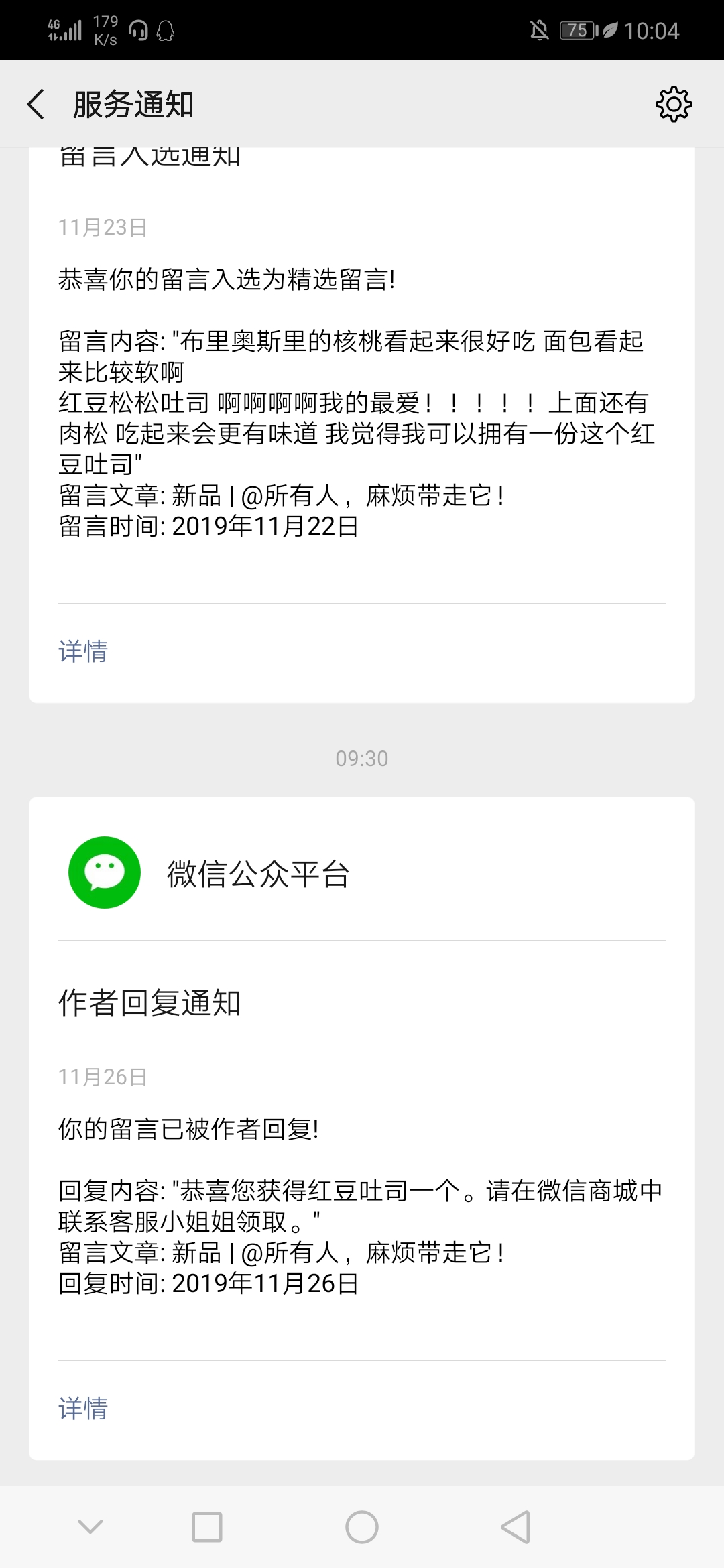Hide the navigation bar with the down chevron
The image size is (724, 1568).
click(90, 1527)
